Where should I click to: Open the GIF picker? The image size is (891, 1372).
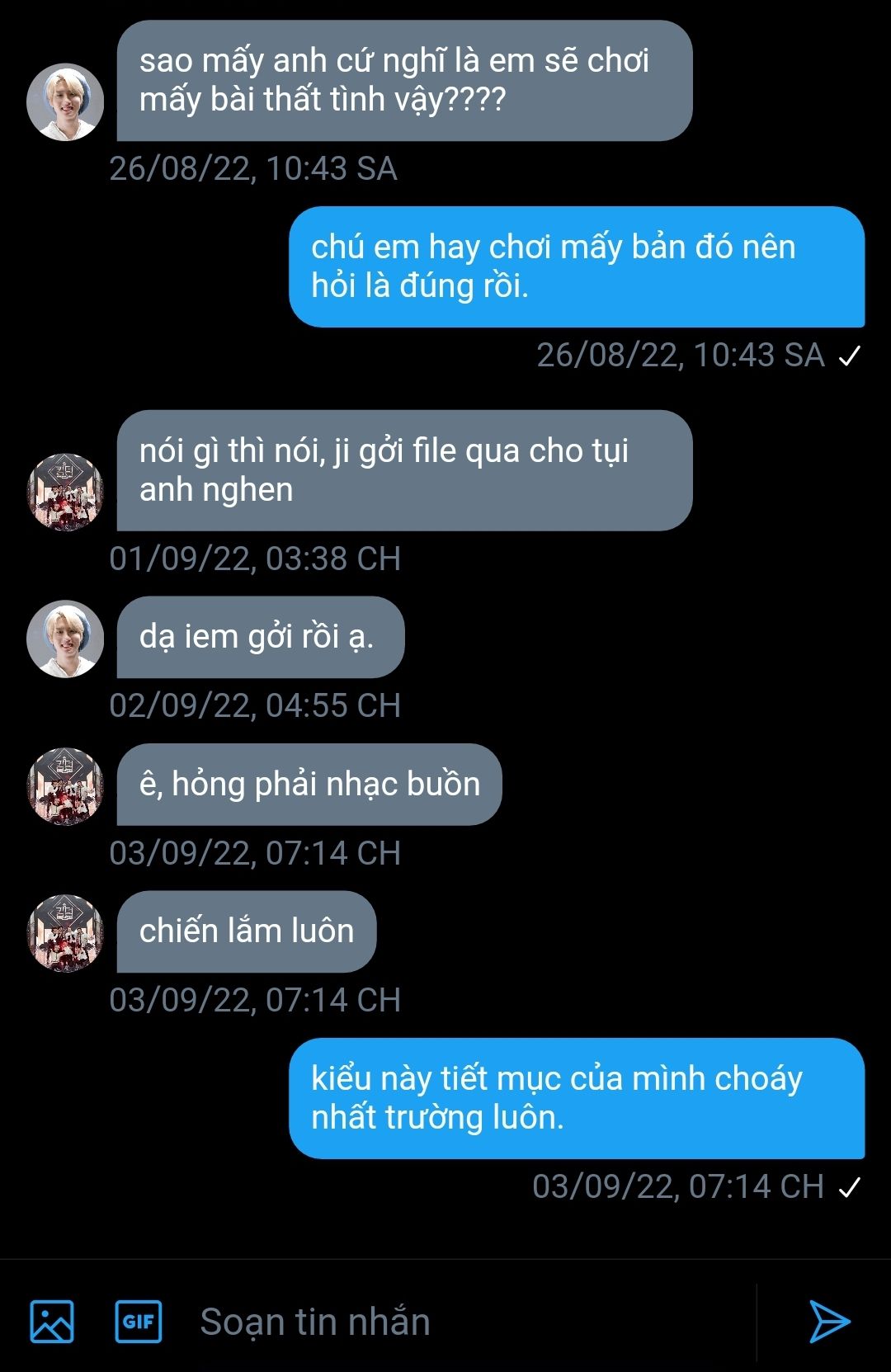tap(139, 1321)
